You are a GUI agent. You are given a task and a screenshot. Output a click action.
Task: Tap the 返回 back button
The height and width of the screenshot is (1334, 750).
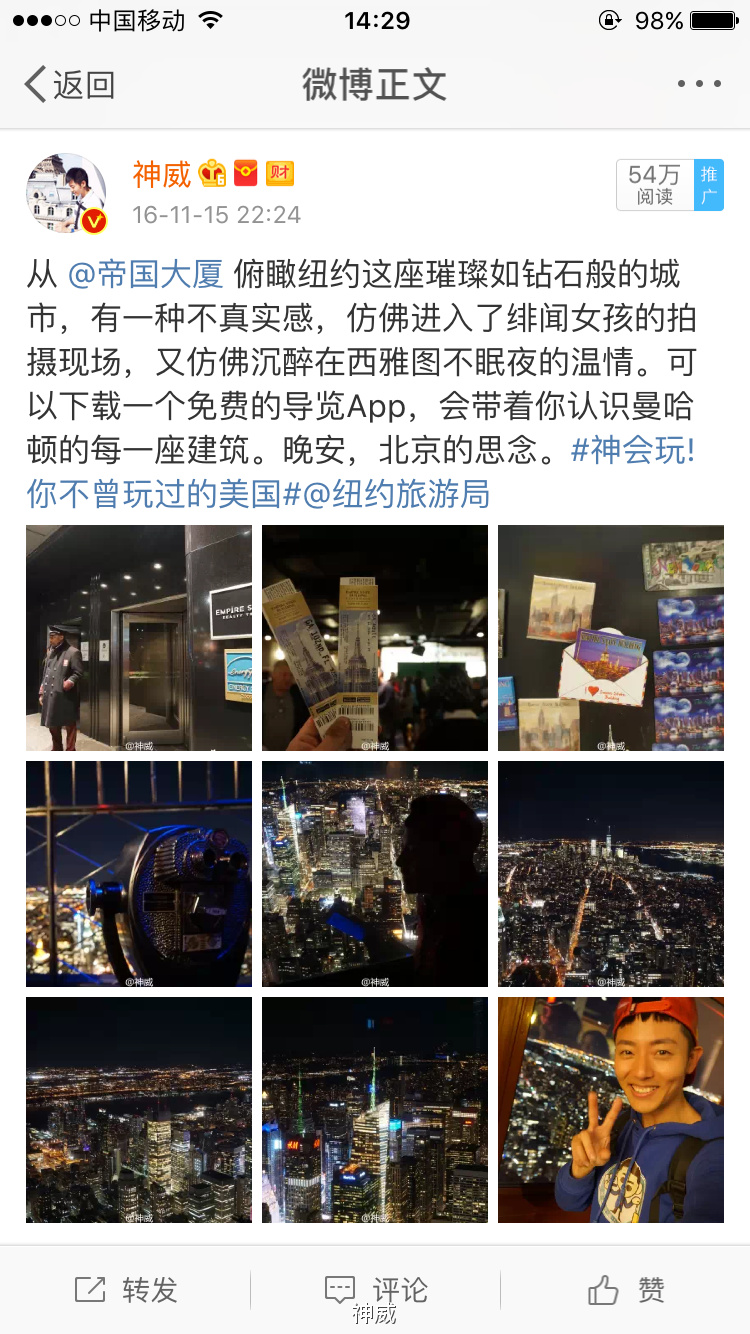tap(65, 84)
